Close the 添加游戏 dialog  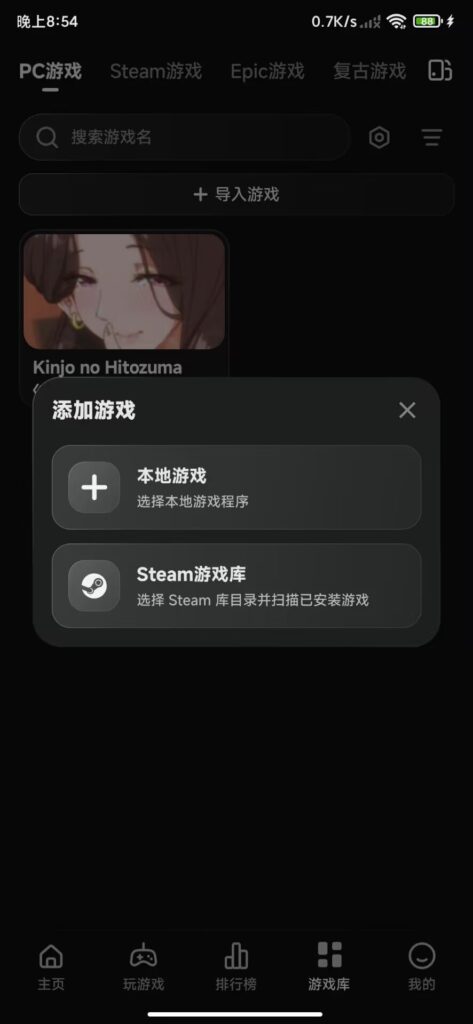coord(407,410)
